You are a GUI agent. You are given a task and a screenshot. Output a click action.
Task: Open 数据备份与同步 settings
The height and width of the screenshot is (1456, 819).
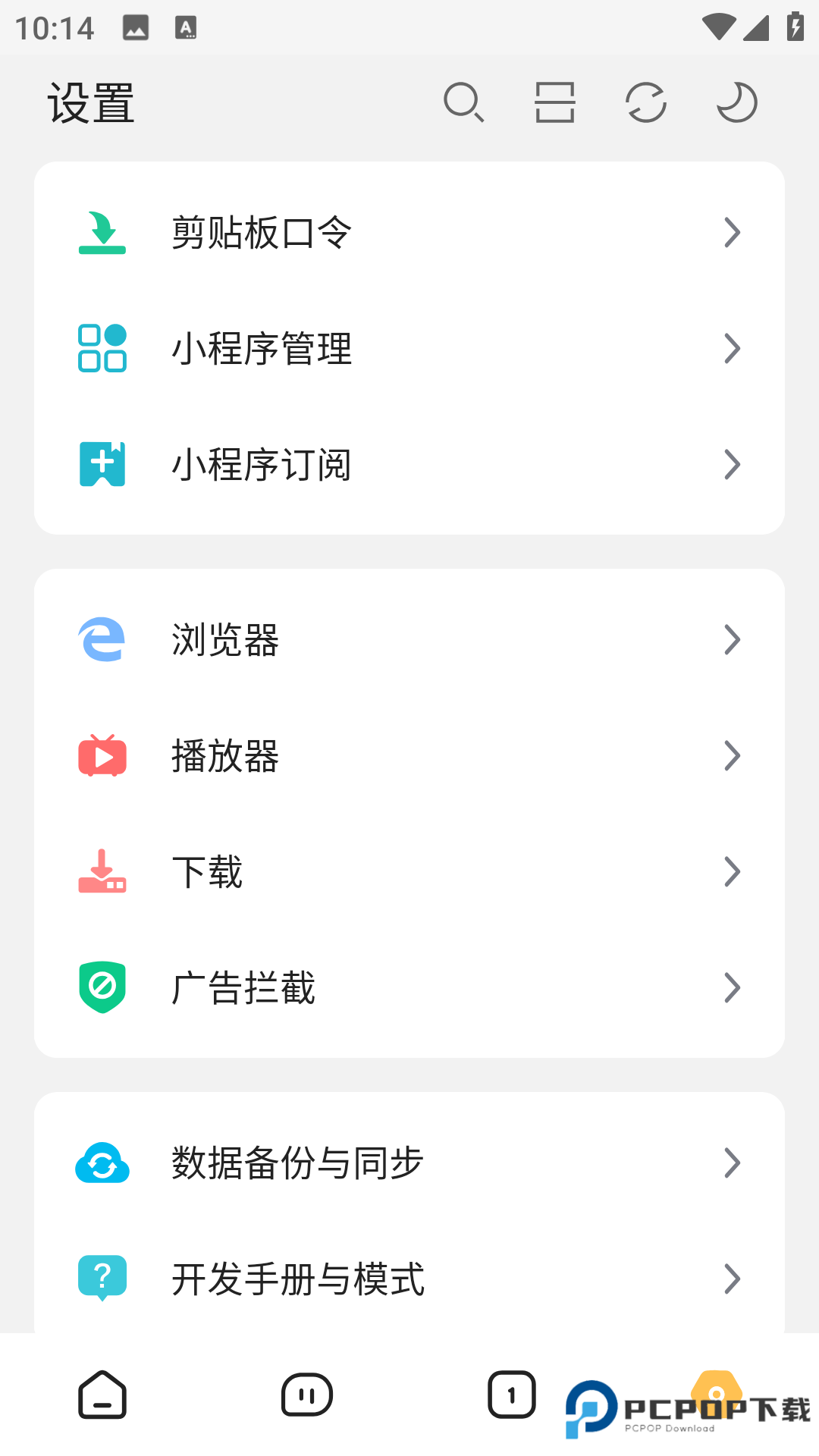click(x=409, y=1163)
